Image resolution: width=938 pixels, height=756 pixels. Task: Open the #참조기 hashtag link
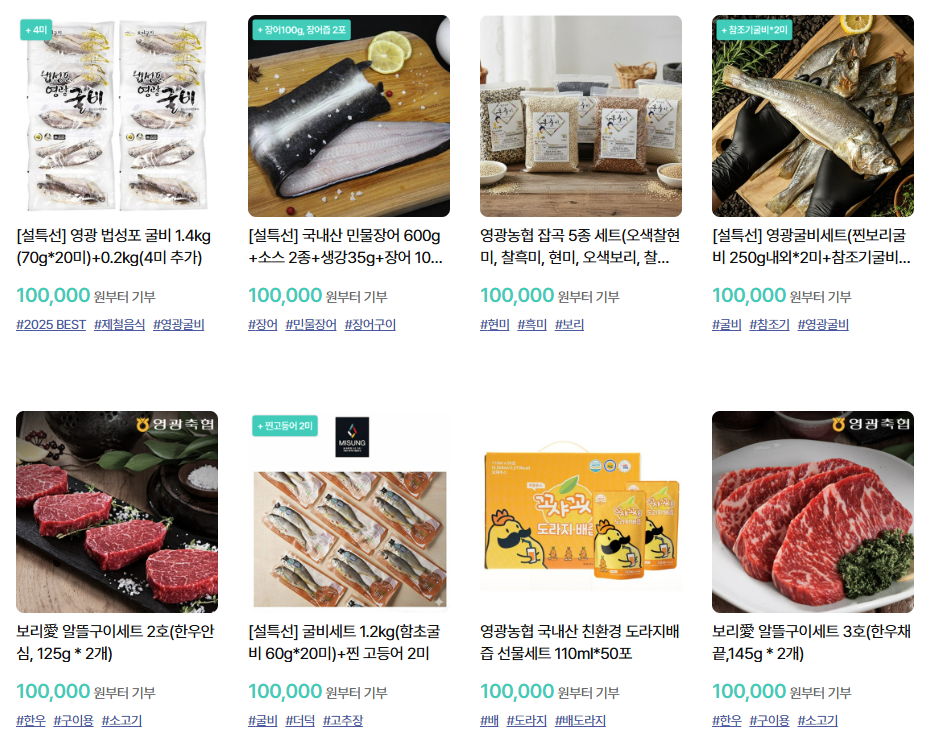769,324
